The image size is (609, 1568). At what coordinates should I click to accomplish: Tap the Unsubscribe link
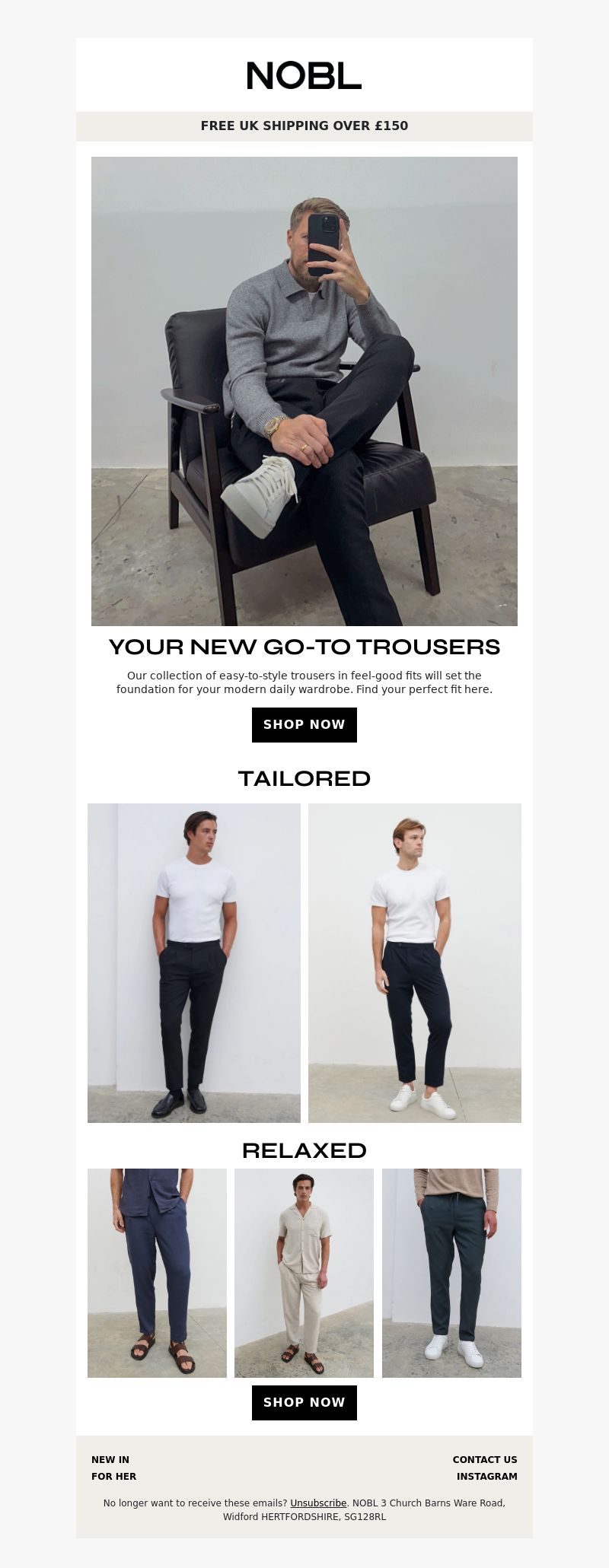click(x=318, y=1503)
